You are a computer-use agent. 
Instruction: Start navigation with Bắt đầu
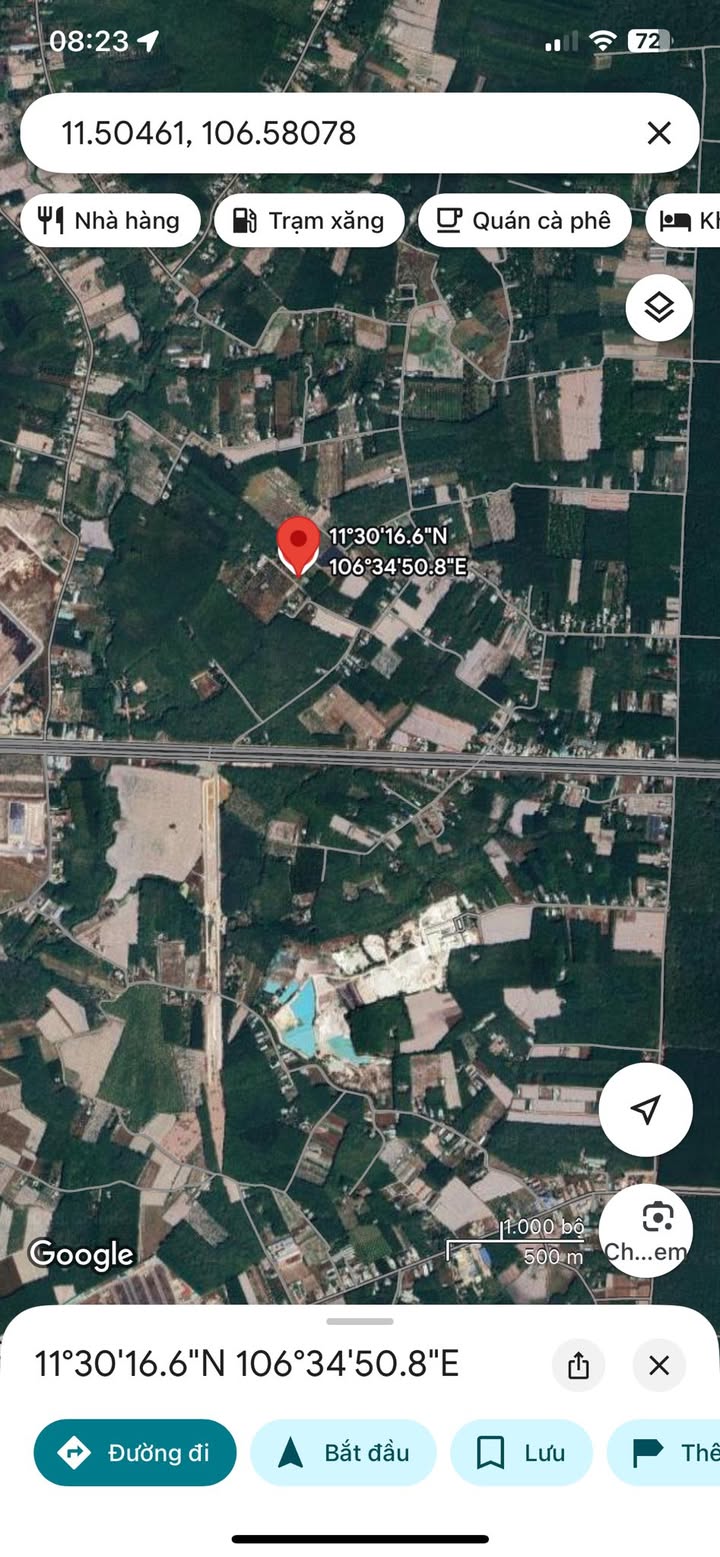click(344, 1452)
